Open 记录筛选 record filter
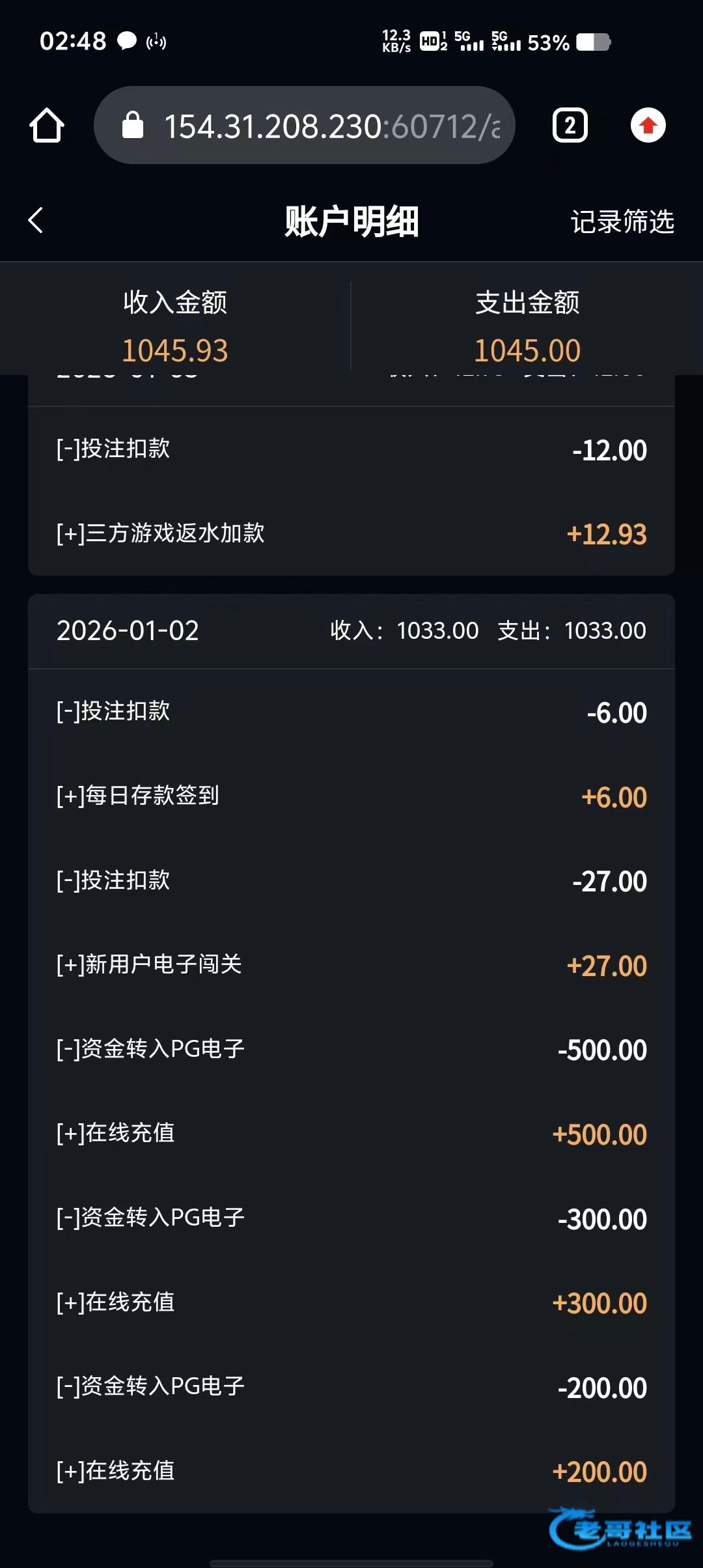Screen dimensions: 703x1568 (622, 222)
